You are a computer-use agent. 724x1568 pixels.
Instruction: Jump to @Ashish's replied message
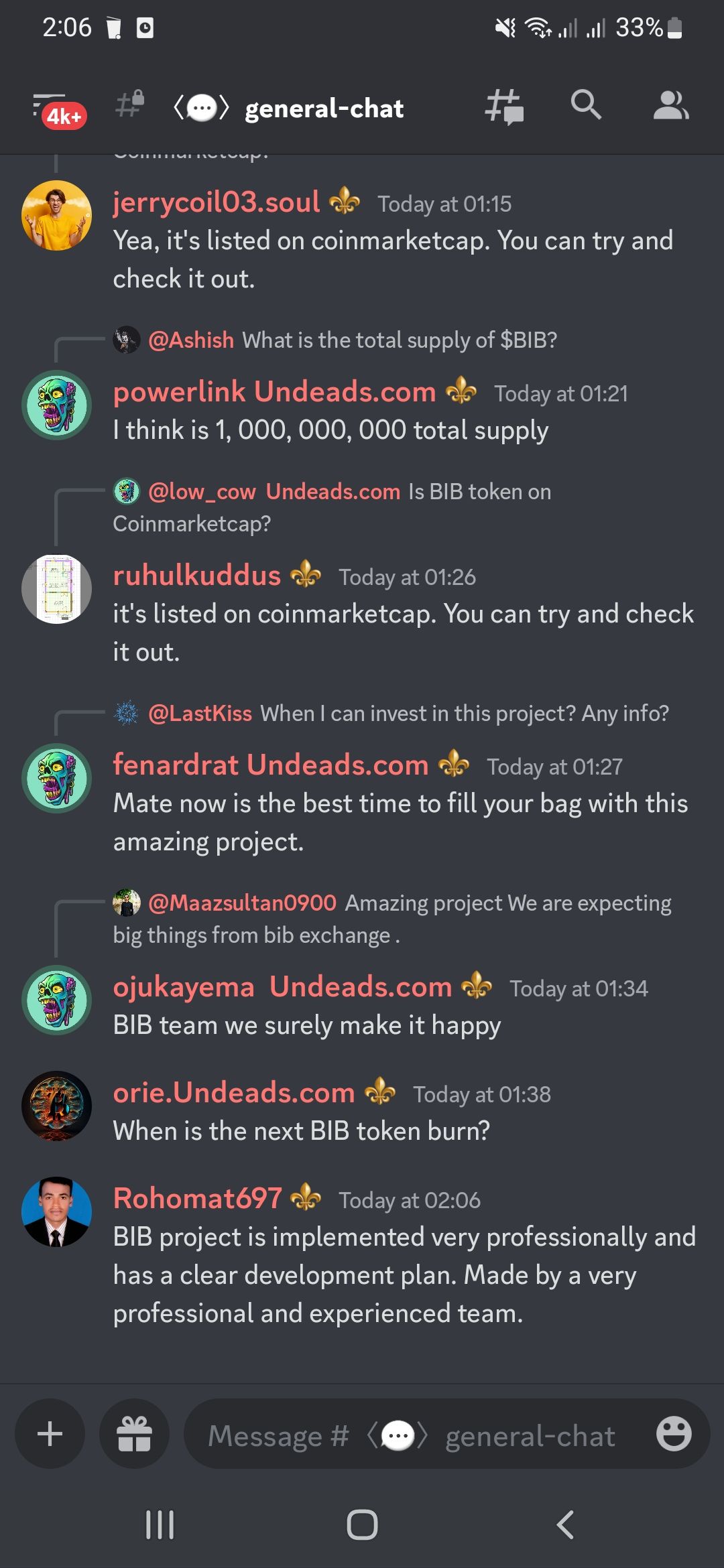pyautogui.click(x=399, y=340)
